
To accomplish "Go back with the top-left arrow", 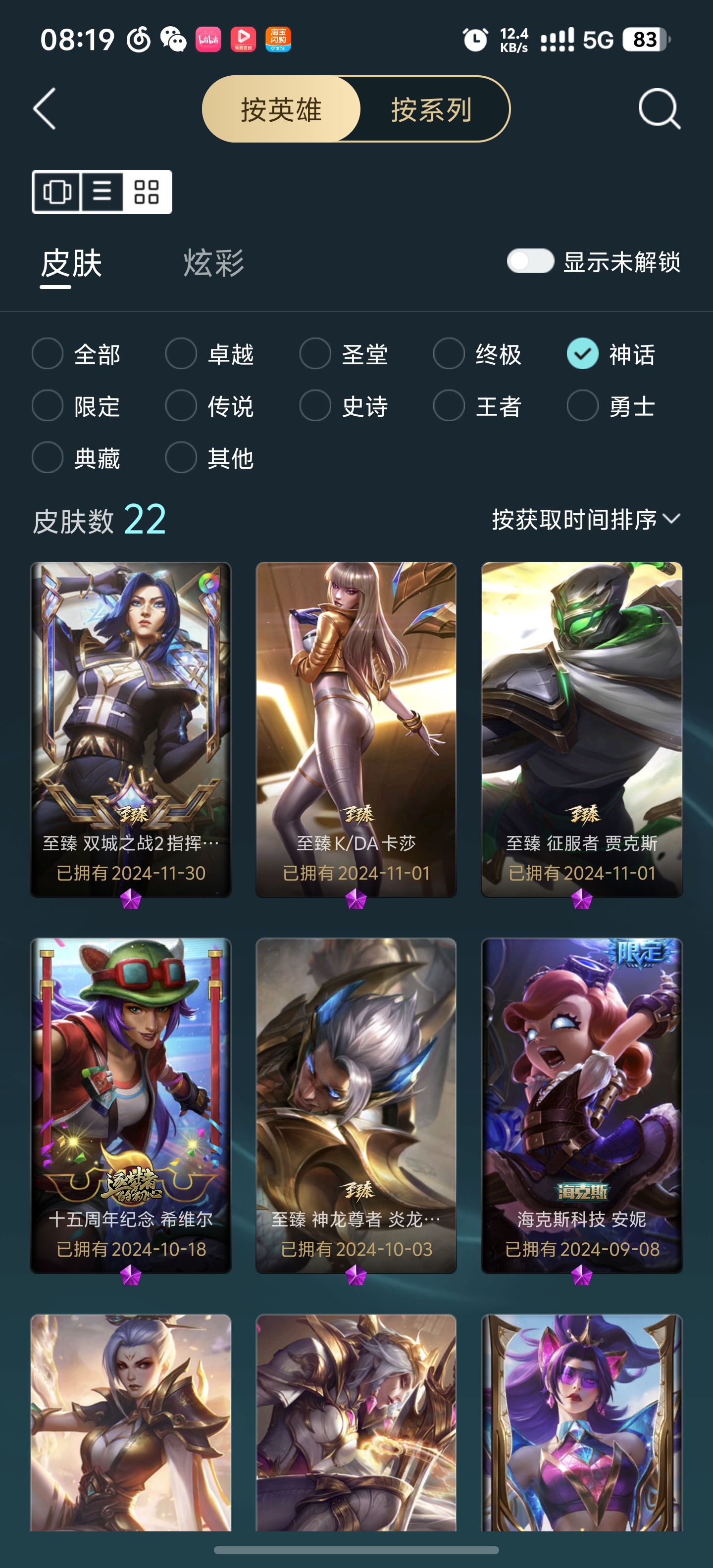I will [x=45, y=109].
